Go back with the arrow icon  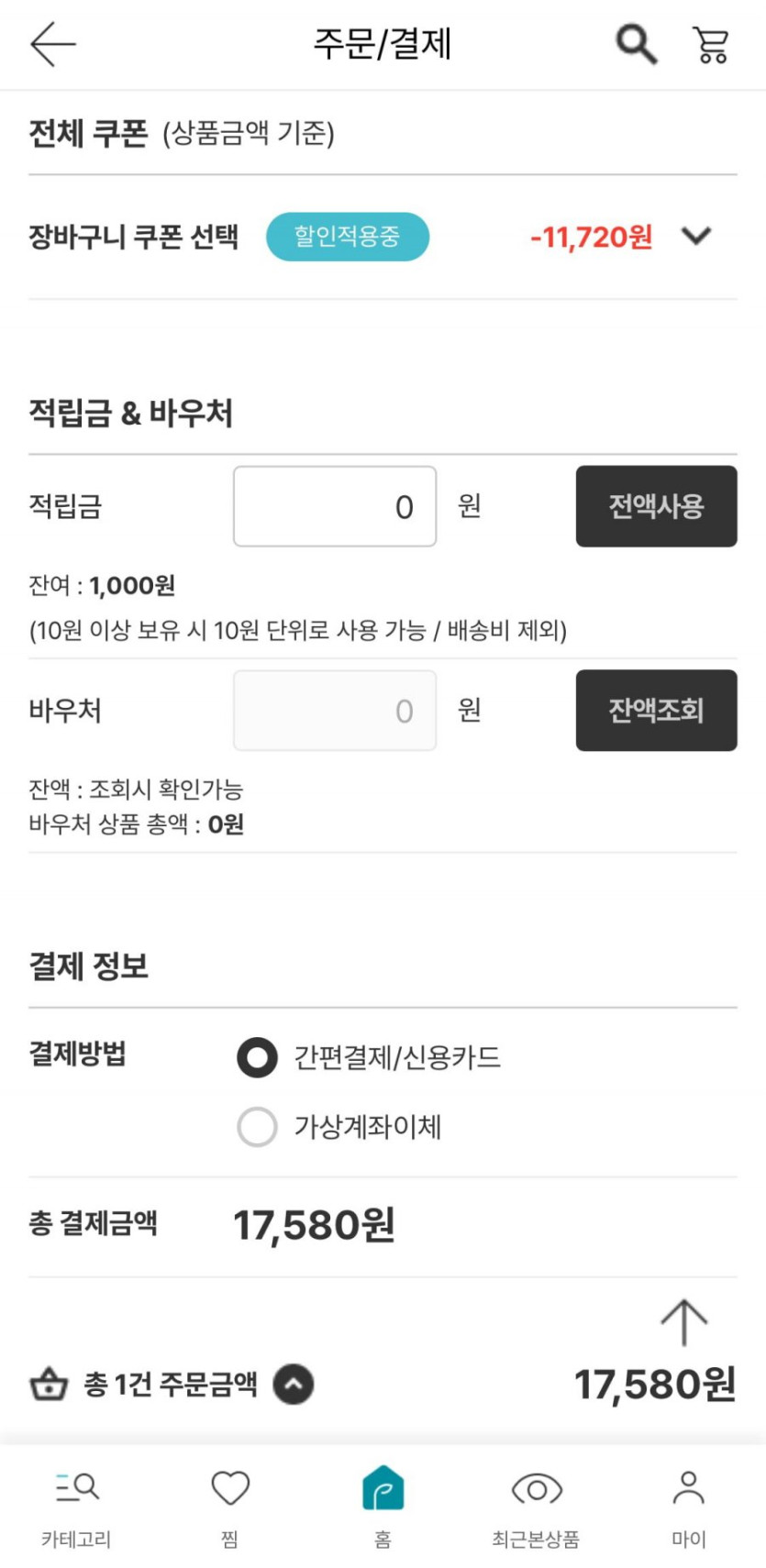(x=53, y=44)
